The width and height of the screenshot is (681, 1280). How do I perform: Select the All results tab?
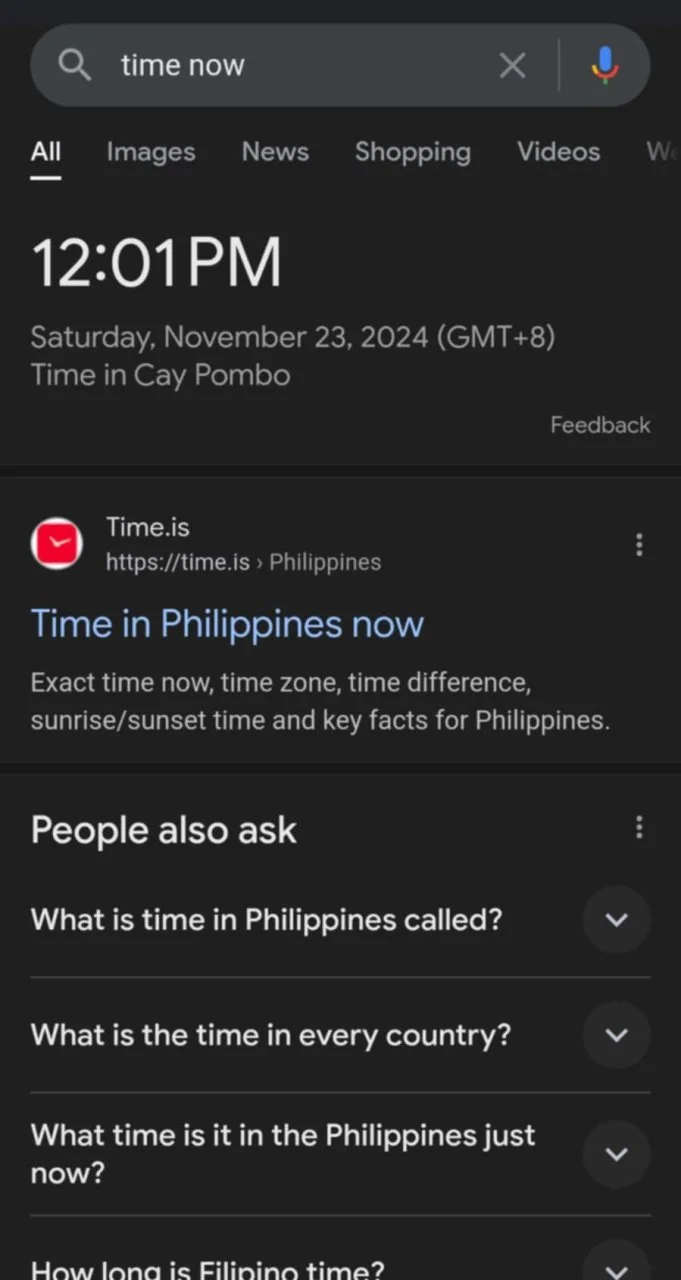tap(46, 152)
